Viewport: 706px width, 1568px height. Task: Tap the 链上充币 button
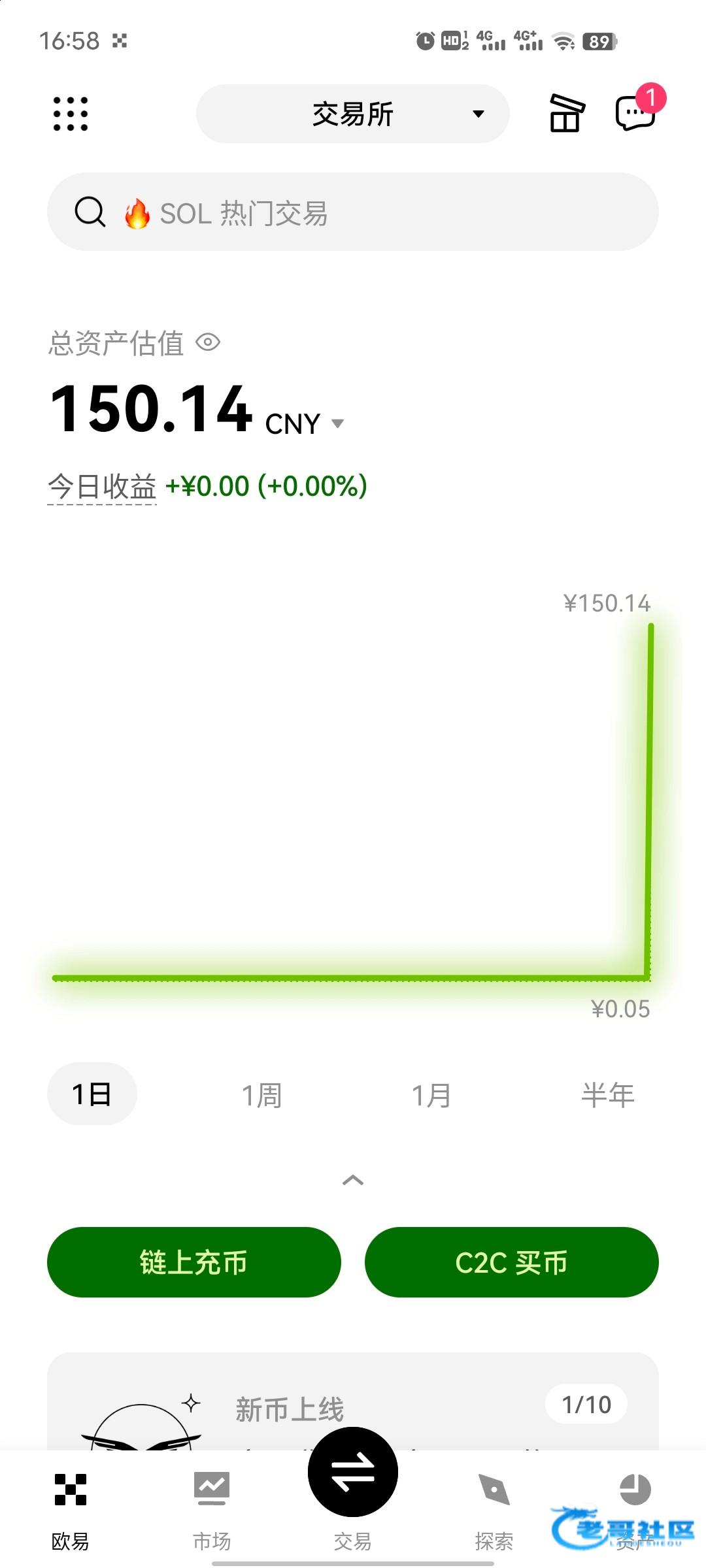point(194,1262)
